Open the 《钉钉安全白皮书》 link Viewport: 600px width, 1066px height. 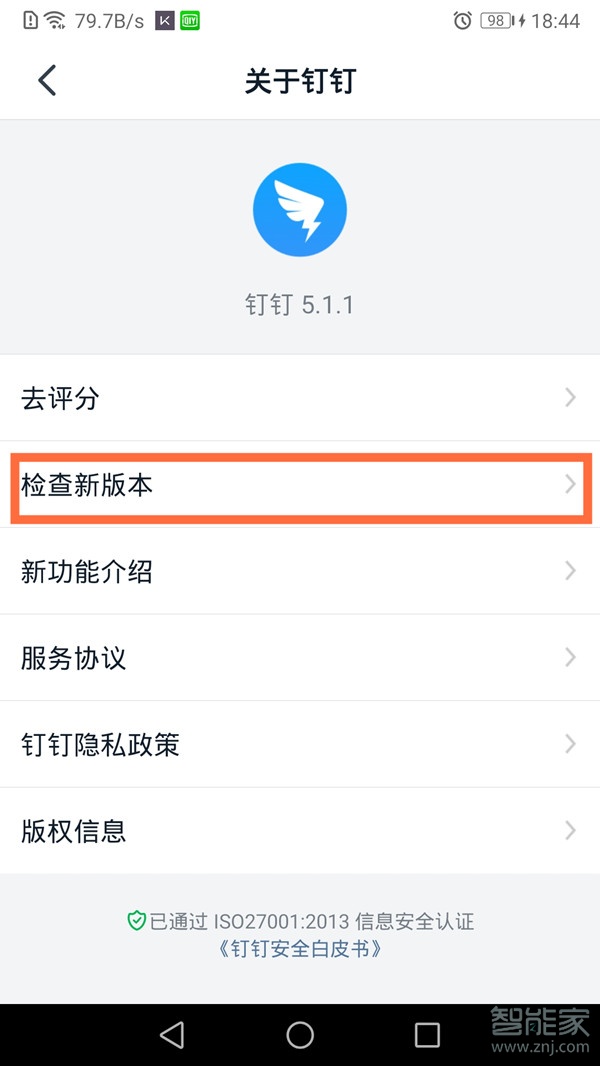click(300, 948)
